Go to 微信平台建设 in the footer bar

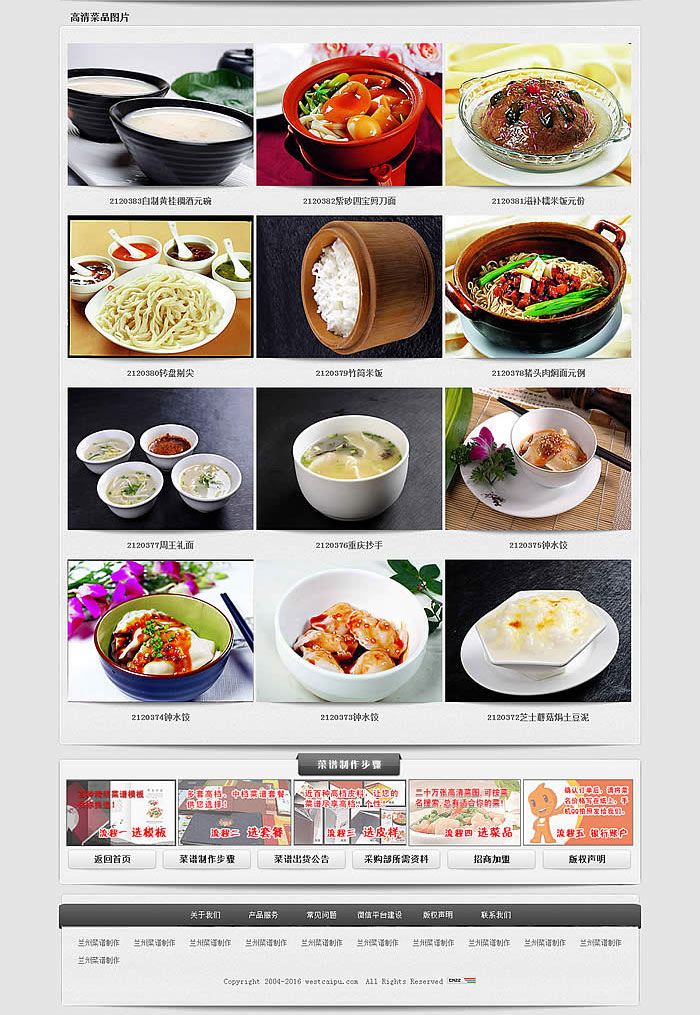(380, 915)
